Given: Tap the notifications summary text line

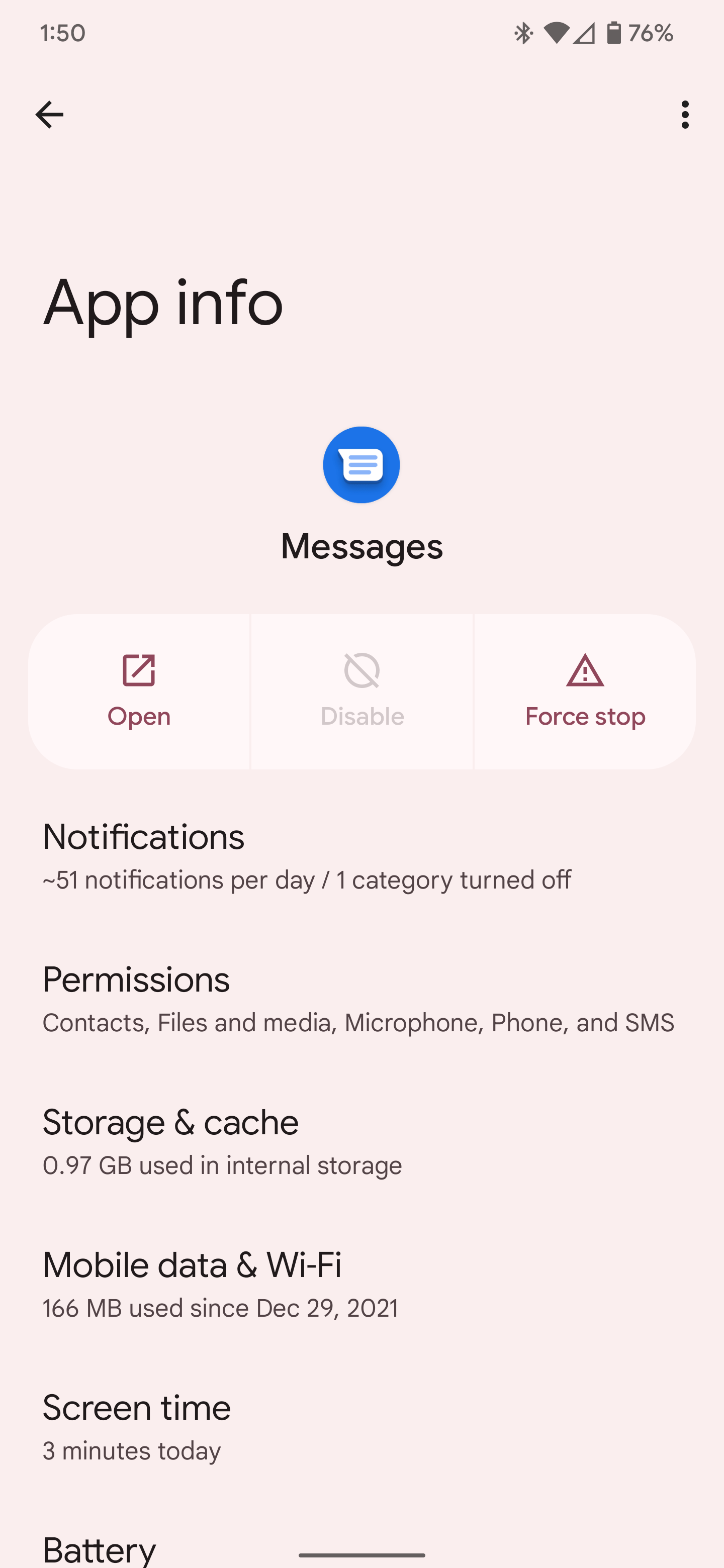Looking at the screenshot, I should (306, 880).
